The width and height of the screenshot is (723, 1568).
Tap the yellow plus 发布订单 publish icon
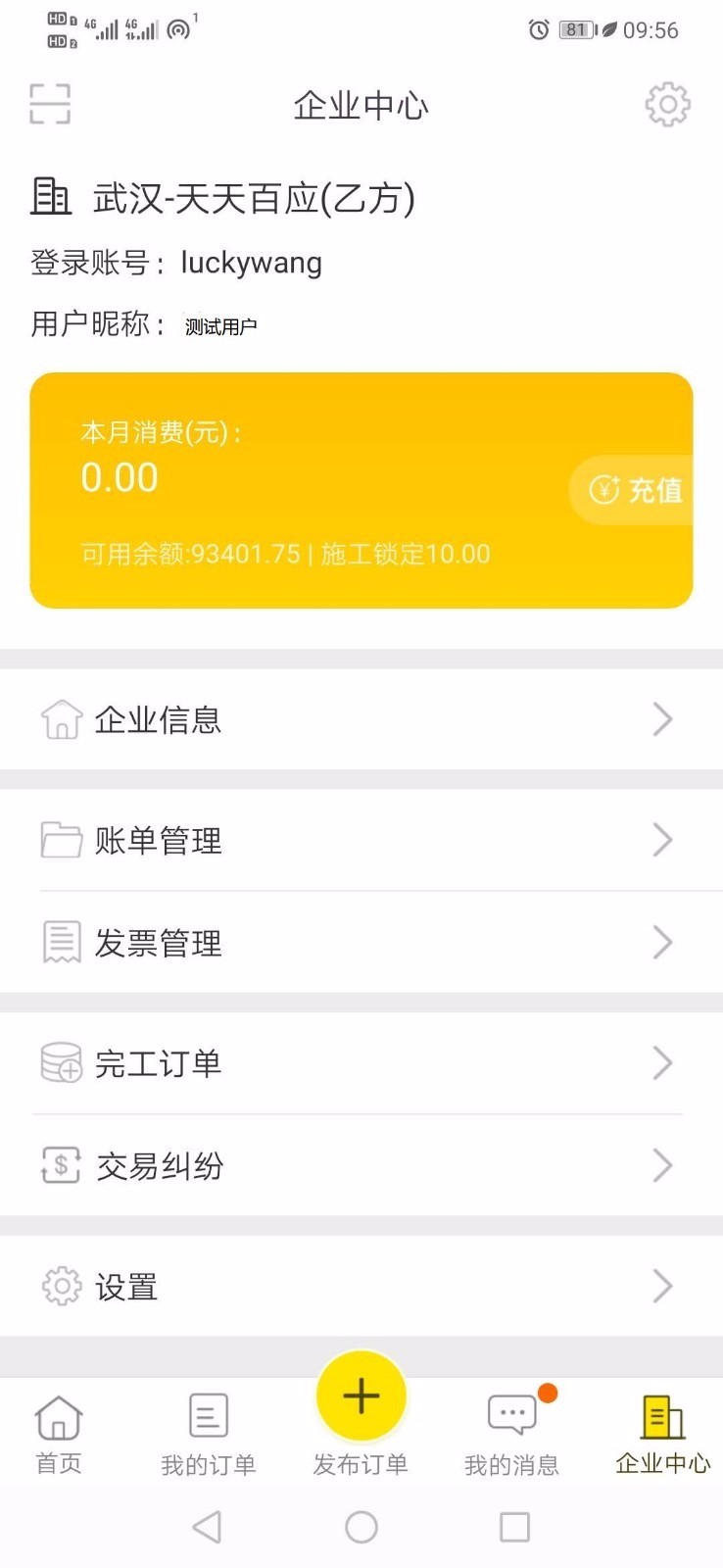coord(361,1396)
